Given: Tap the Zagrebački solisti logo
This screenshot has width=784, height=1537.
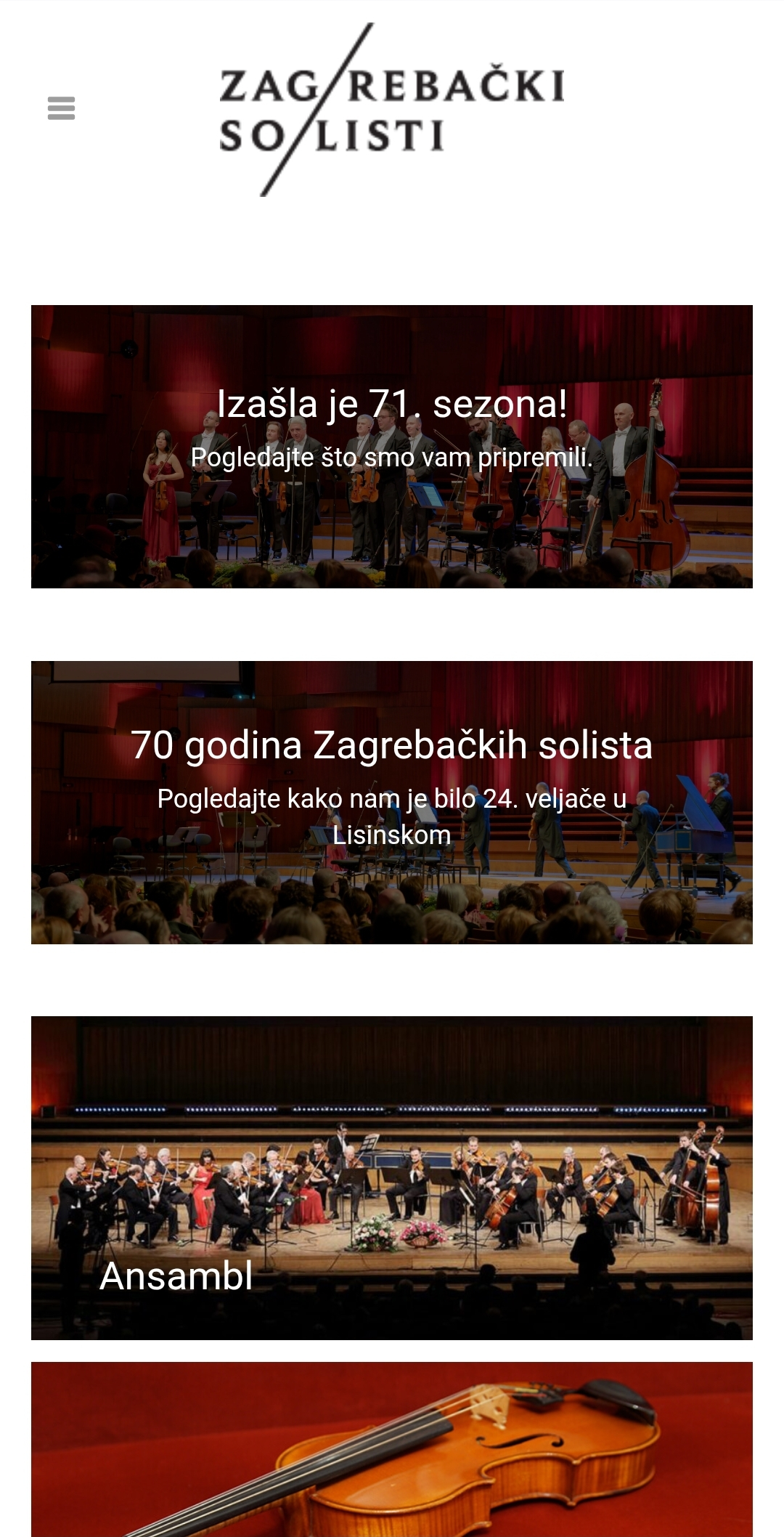Looking at the screenshot, I should pyautogui.click(x=391, y=110).
